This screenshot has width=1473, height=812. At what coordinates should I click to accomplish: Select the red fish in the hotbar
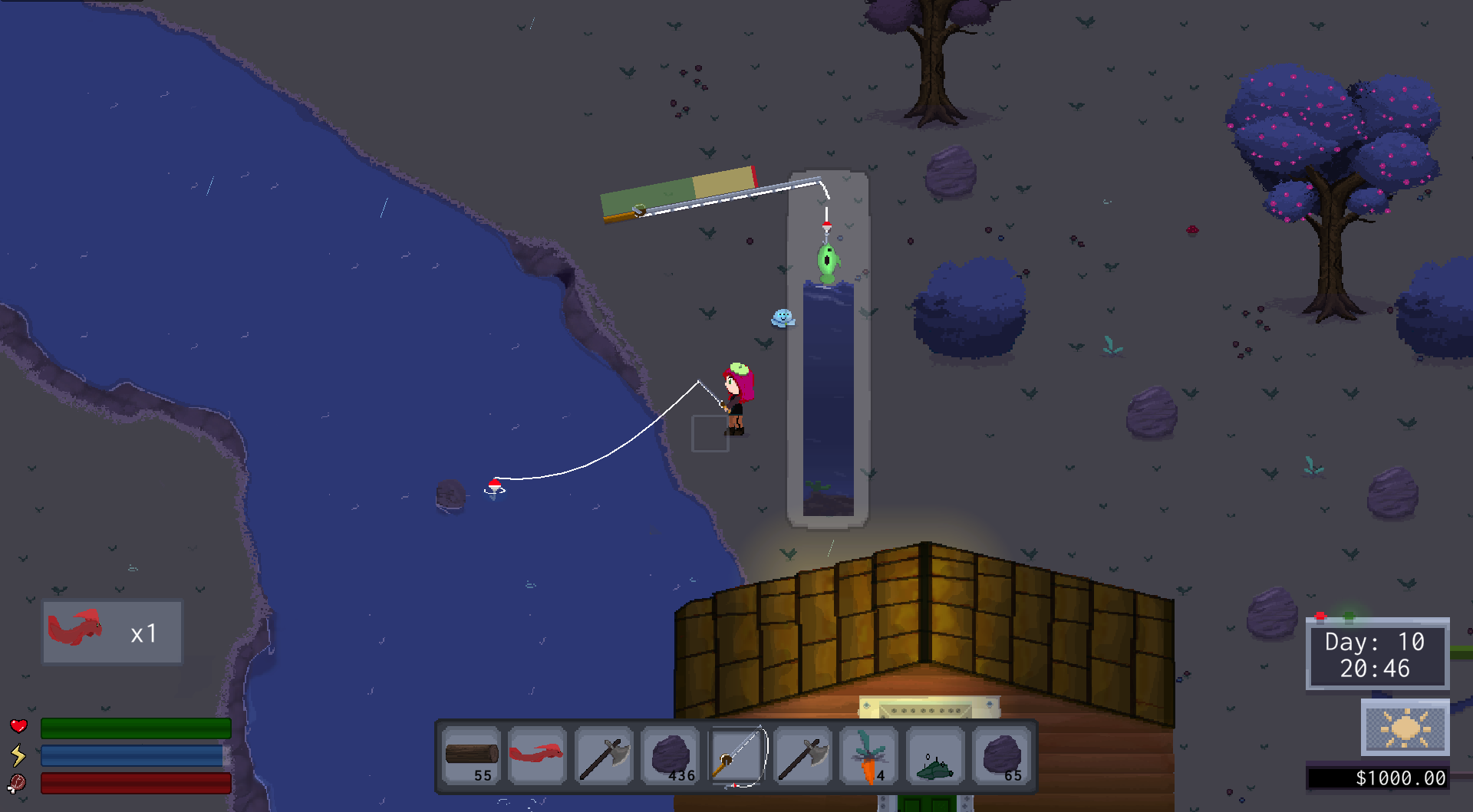click(537, 756)
